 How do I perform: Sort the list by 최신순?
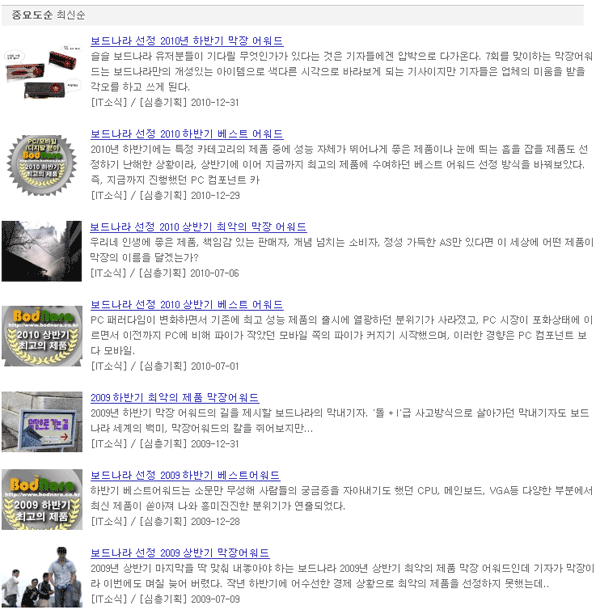pyautogui.click(x=69, y=17)
